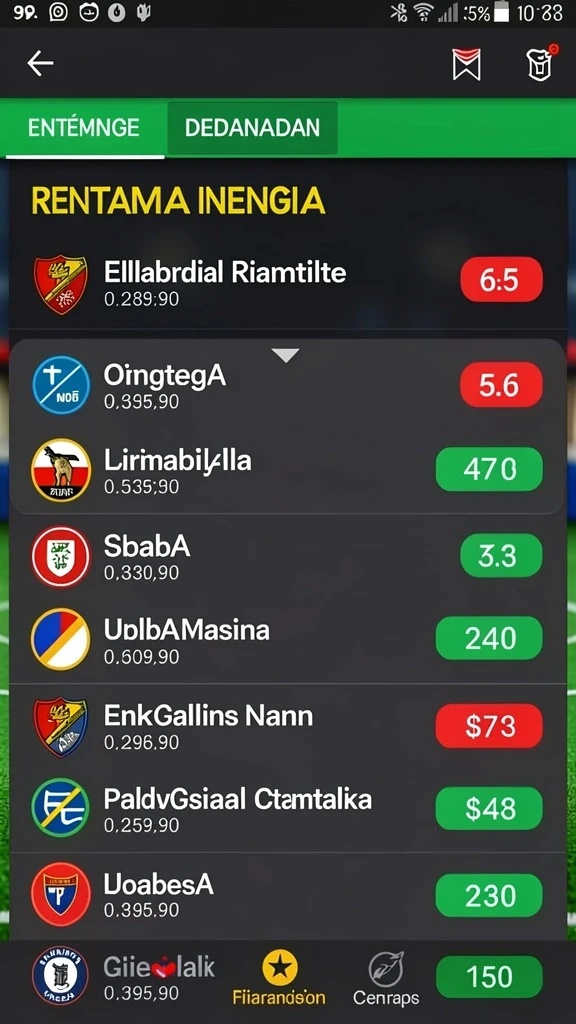Image resolution: width=576 pixels, height=1024 pixels.
Task: Switch to the DEDANADAN tab
Action: pyautogui.click(x=252, y=127)
